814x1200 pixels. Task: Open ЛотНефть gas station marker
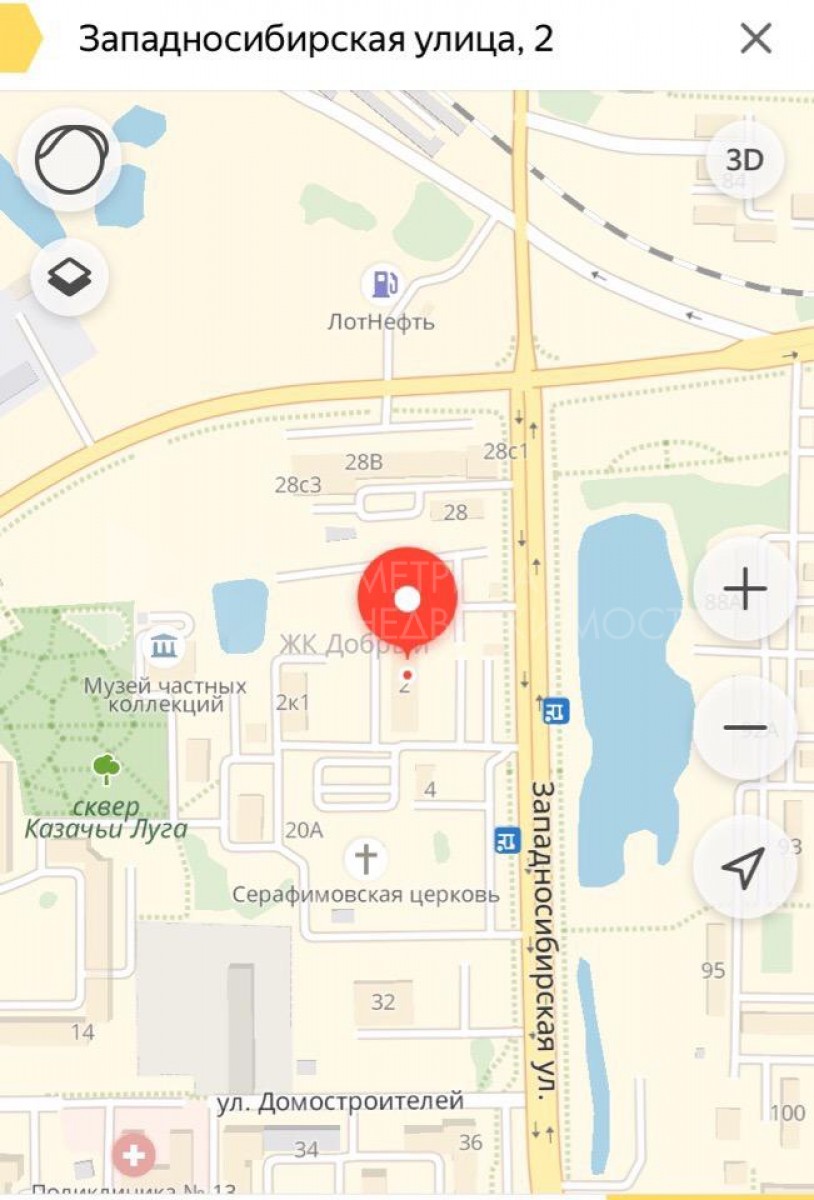[x=384, y=283]
